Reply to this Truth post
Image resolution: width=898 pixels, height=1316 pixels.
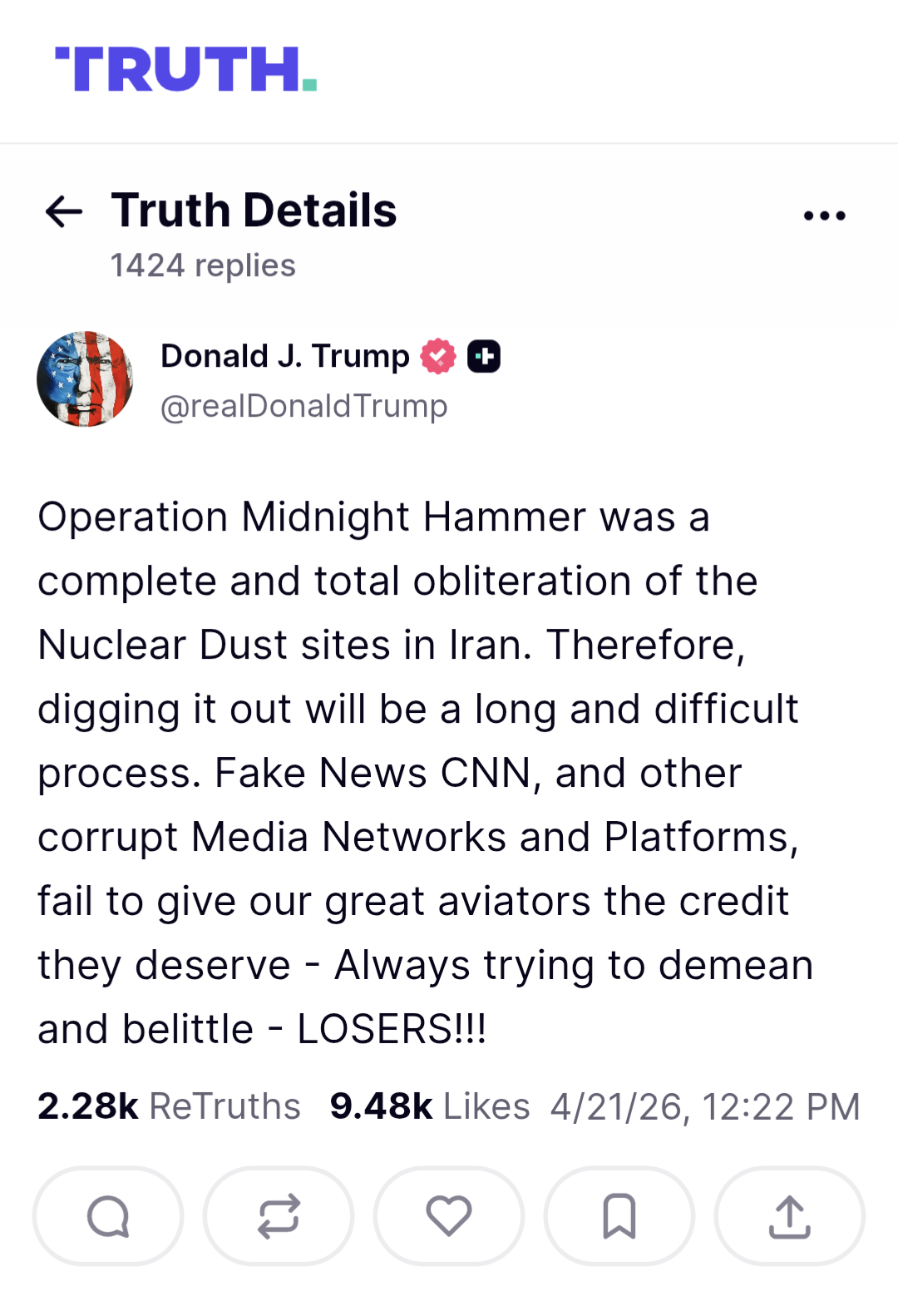[x=108, y=1216]
